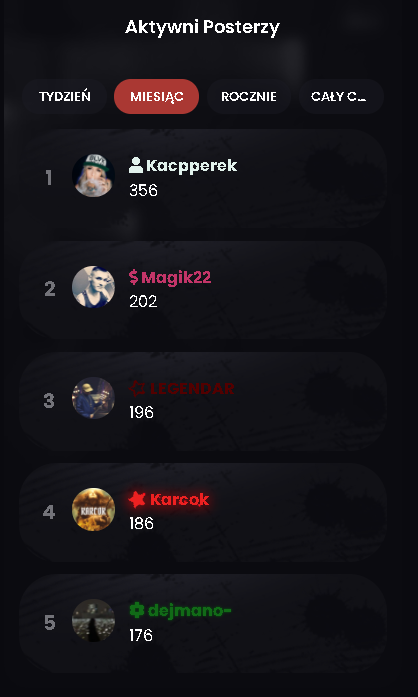Open dejmano- profile link

click(180, 611)
